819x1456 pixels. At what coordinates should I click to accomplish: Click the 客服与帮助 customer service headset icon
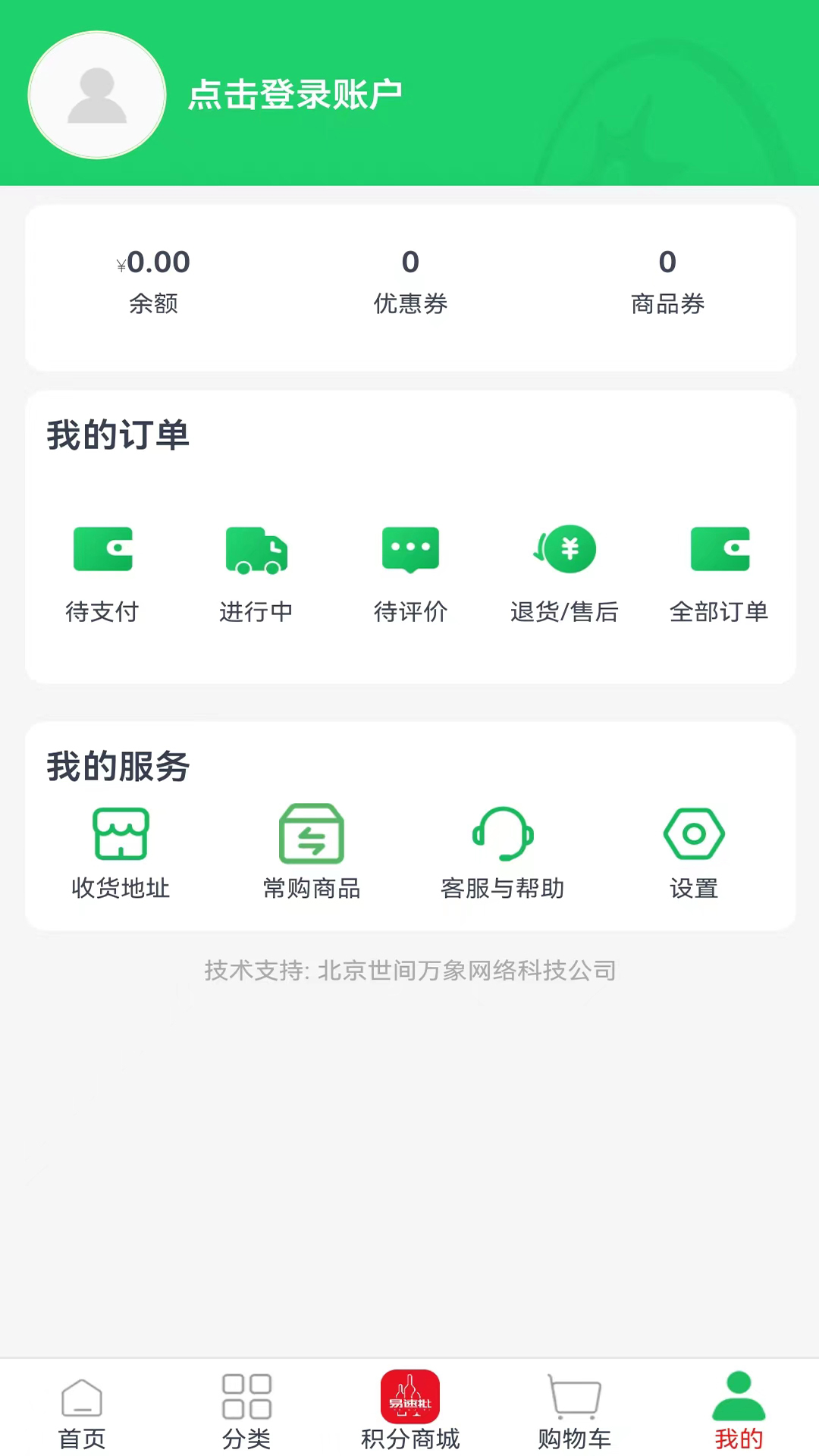503,833
